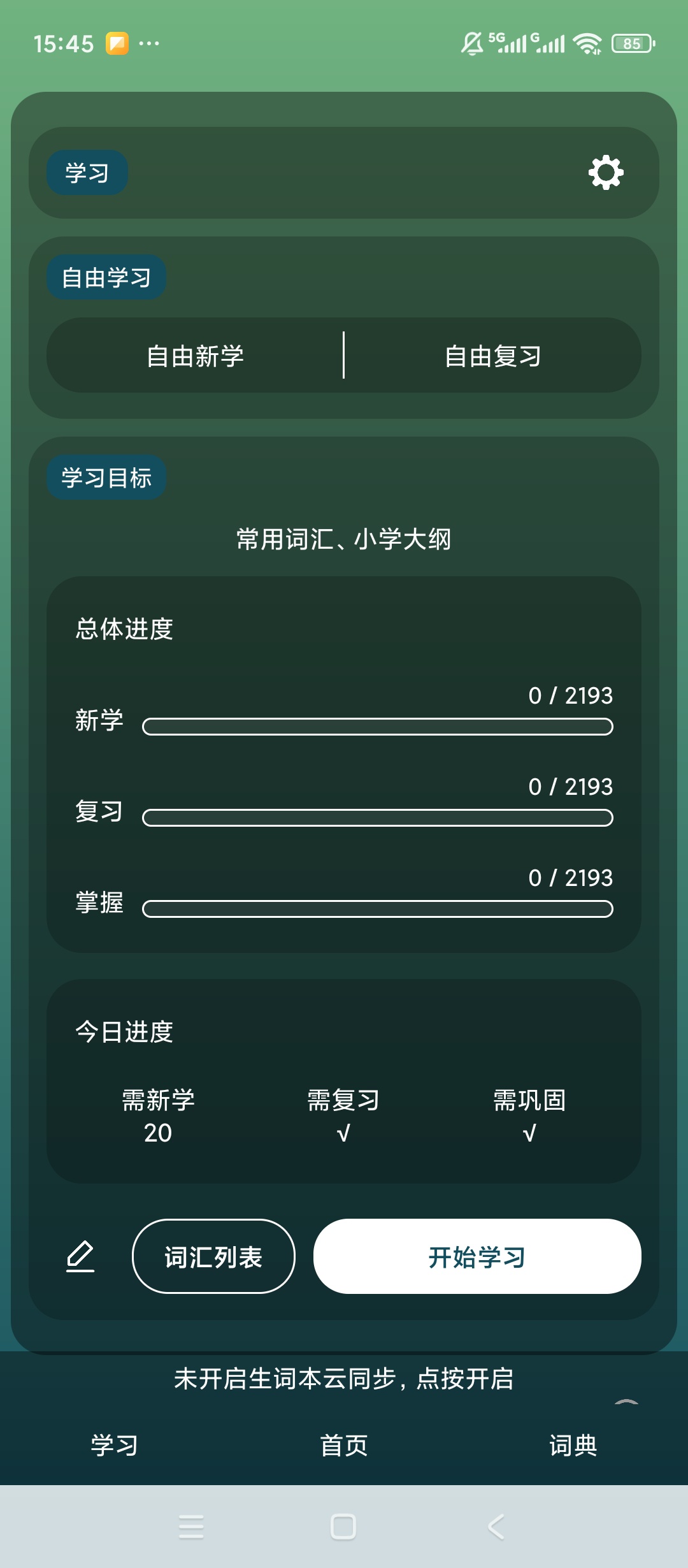The width and height of the screenshot is (688, 1568).
Task: Open the 词汇列表
Action: [213, 1256]
